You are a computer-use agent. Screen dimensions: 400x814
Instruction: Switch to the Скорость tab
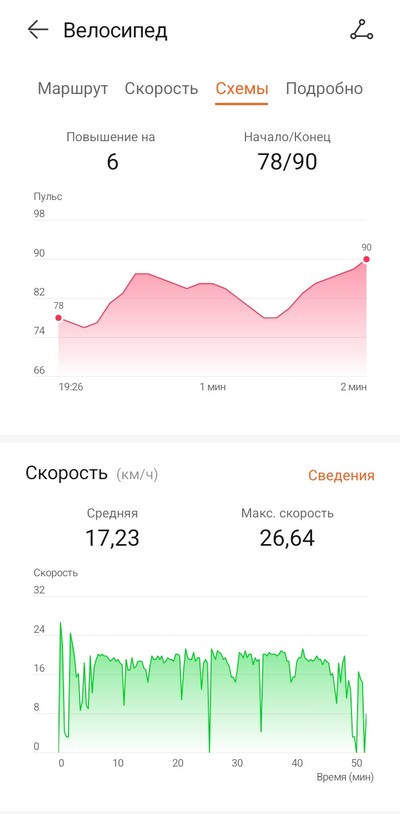pos(161,88)
